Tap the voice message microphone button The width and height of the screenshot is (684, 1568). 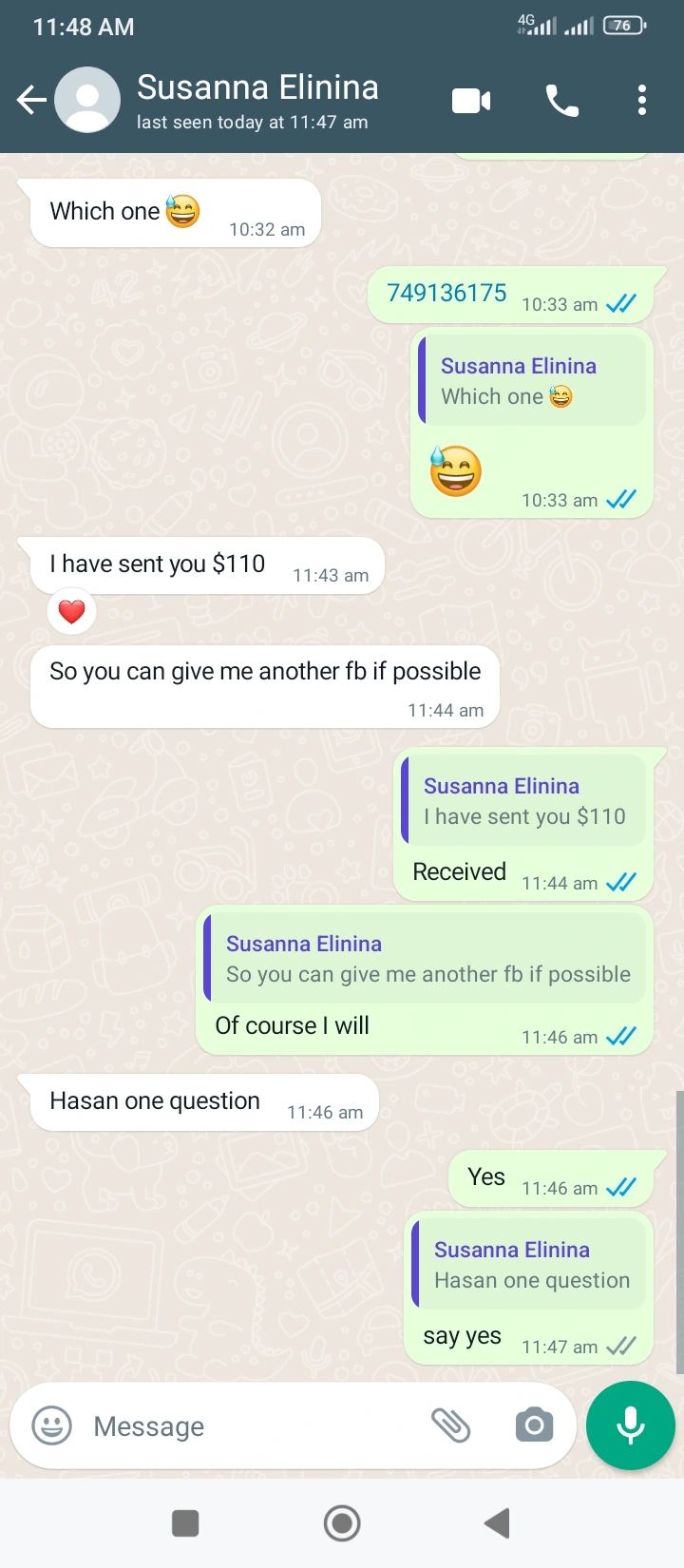point(631,1425)
